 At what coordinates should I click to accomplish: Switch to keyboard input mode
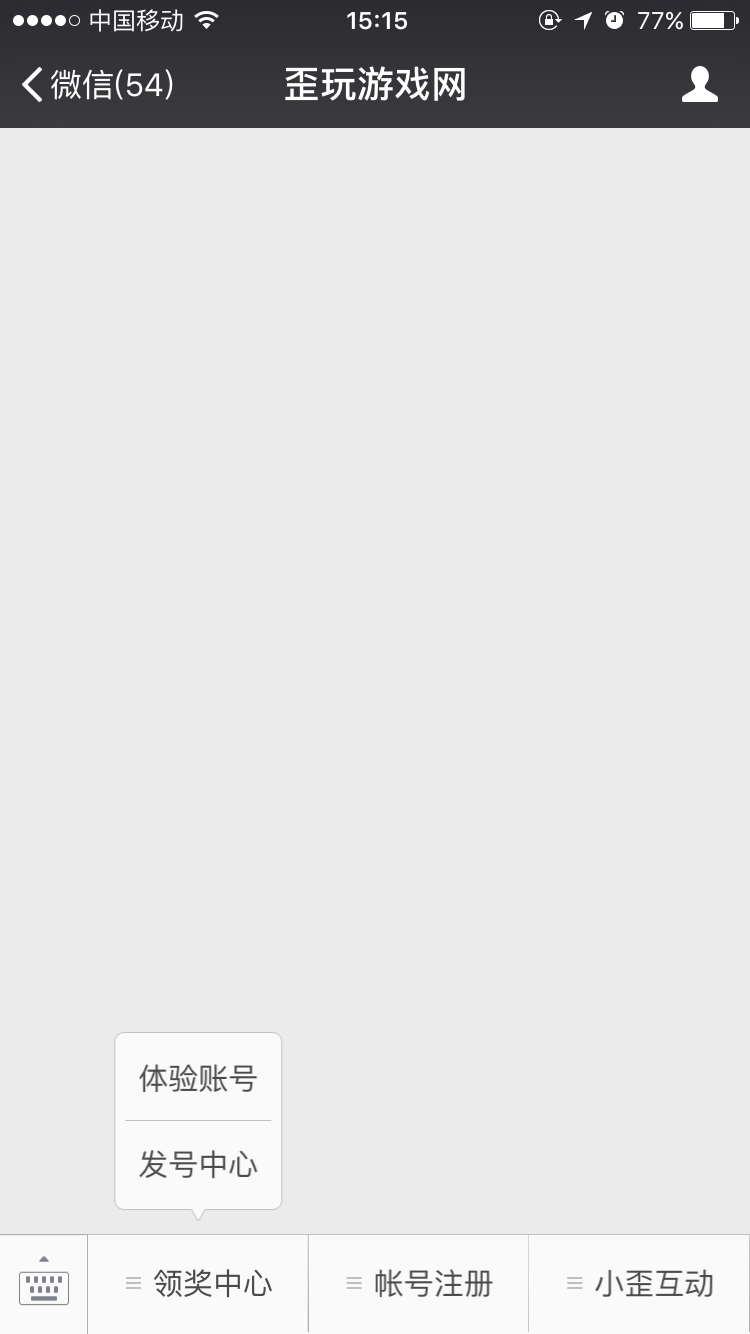(44, 1284)
